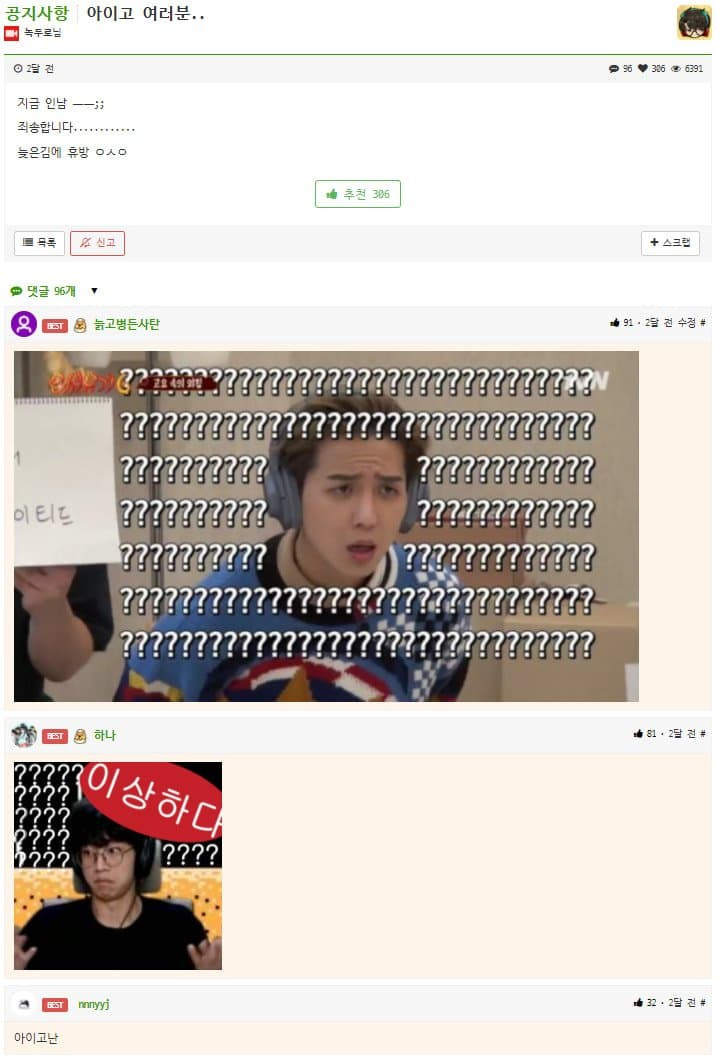View the question-mark image in 늙고병든사탄's comment

click(x=326, y=526)
